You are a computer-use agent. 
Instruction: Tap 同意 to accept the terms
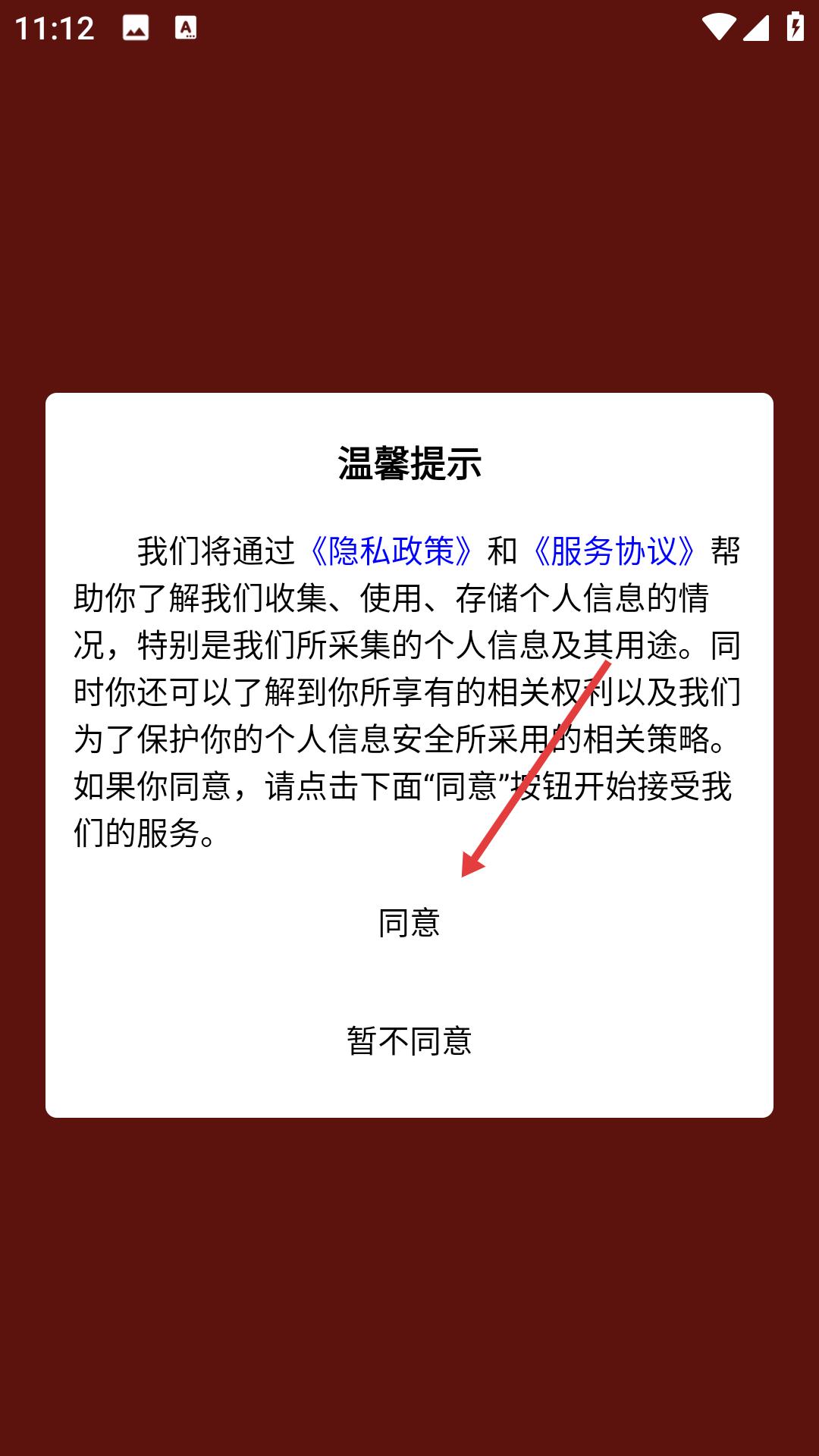pyautogui.click(x=409, y=923)
